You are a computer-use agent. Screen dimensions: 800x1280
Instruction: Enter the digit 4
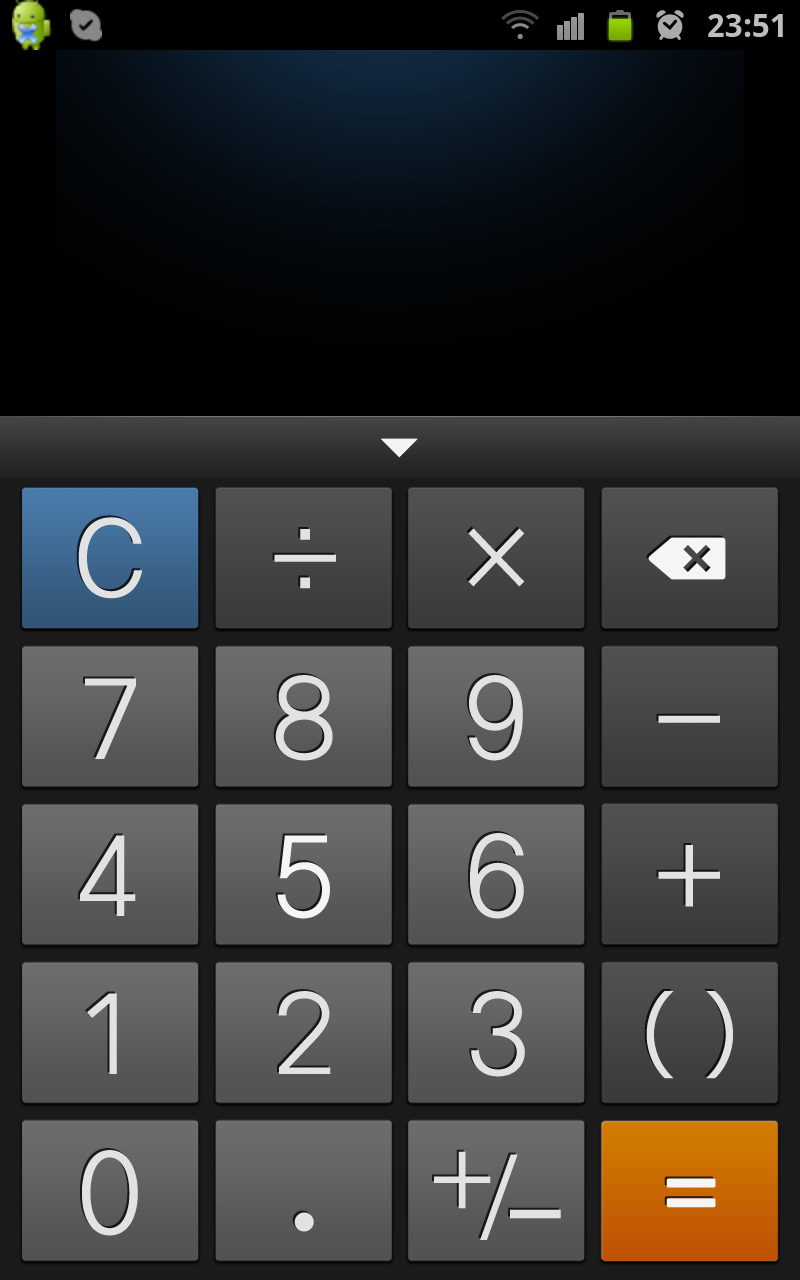point(110,874)
